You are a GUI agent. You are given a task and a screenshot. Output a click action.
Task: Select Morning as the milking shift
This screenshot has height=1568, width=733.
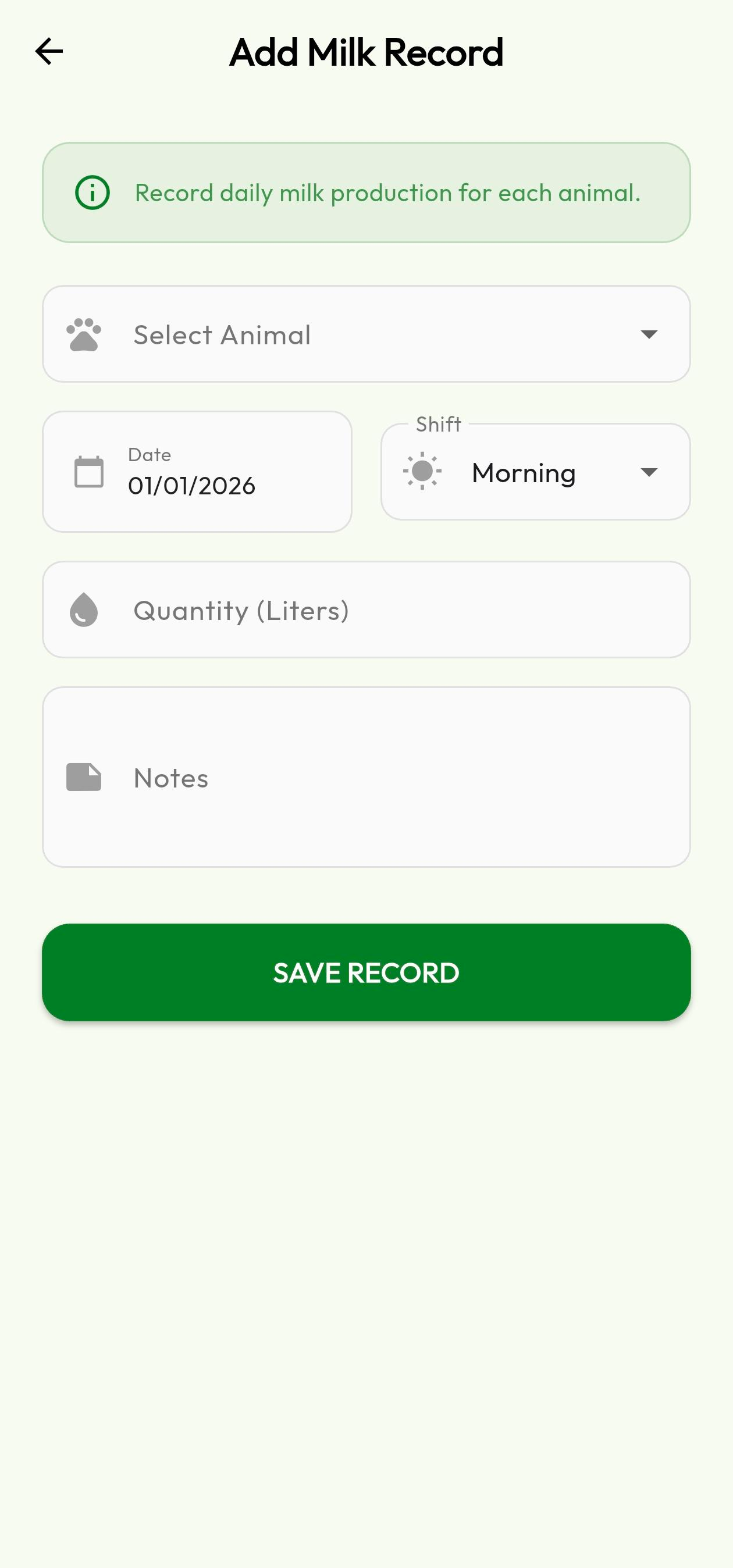coord(524,472)
